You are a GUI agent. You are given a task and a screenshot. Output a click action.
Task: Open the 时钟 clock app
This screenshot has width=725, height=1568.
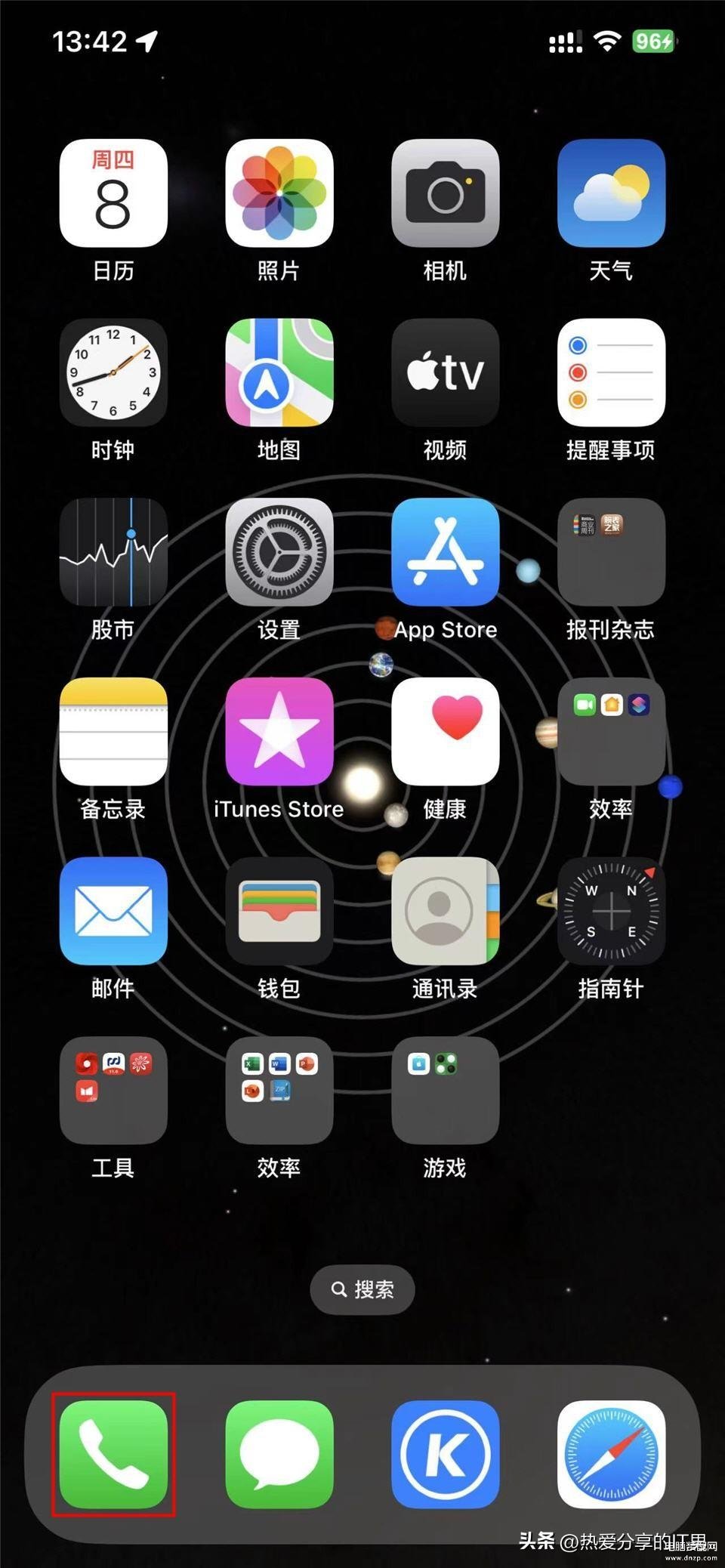[x=113, y=372]
